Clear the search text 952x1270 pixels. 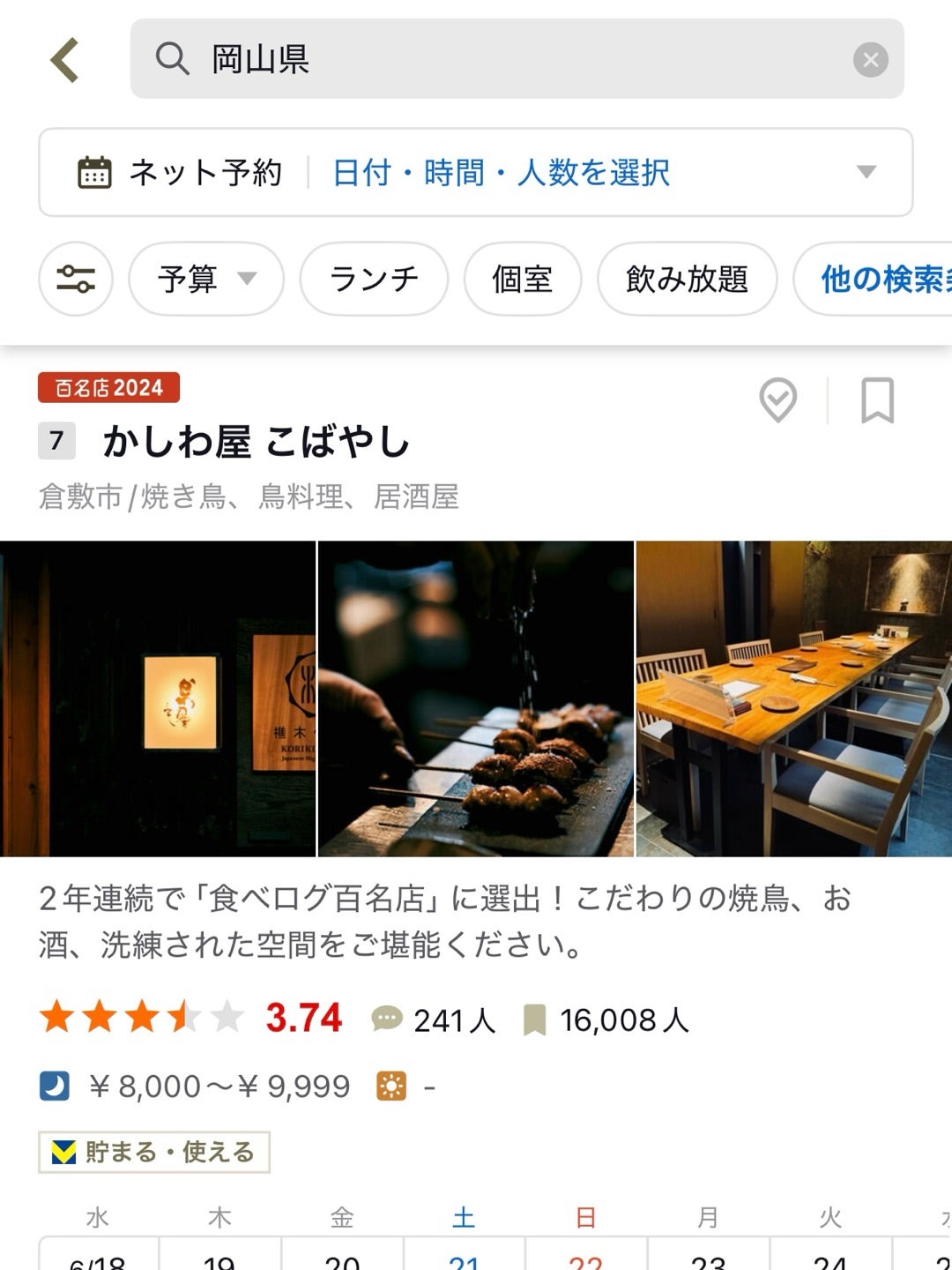point(870,60)
